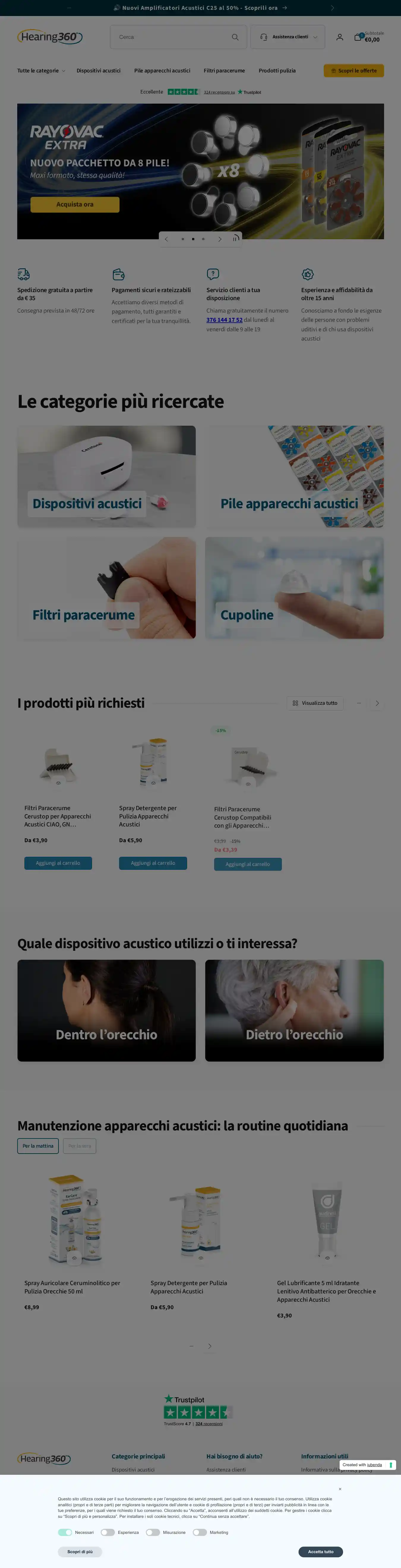Image resolution: width=401 pixels, height=1568 pixels.
Task: Select the Dentro l'orecchio card
Action: point(107,1011)
